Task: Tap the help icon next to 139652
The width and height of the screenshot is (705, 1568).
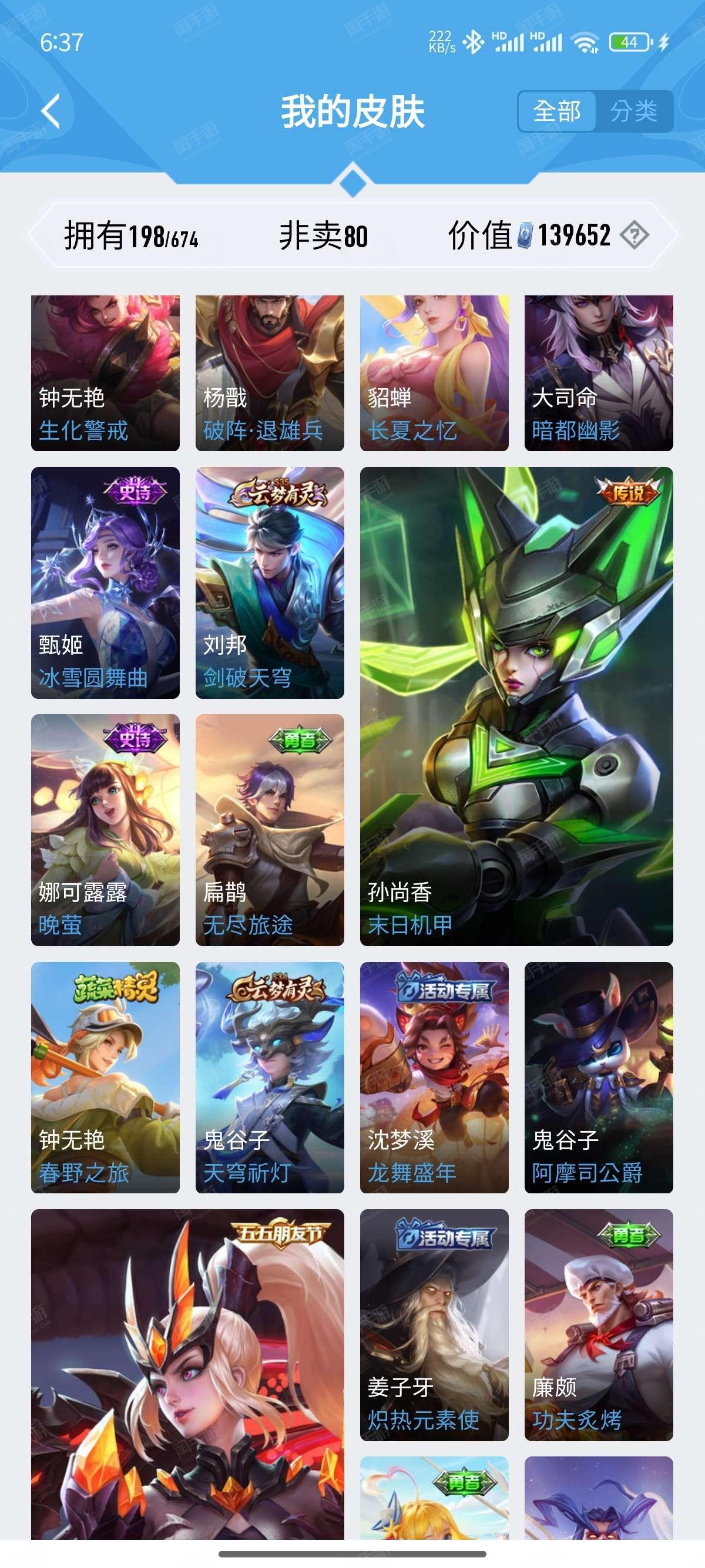Action: click(634, 235)
